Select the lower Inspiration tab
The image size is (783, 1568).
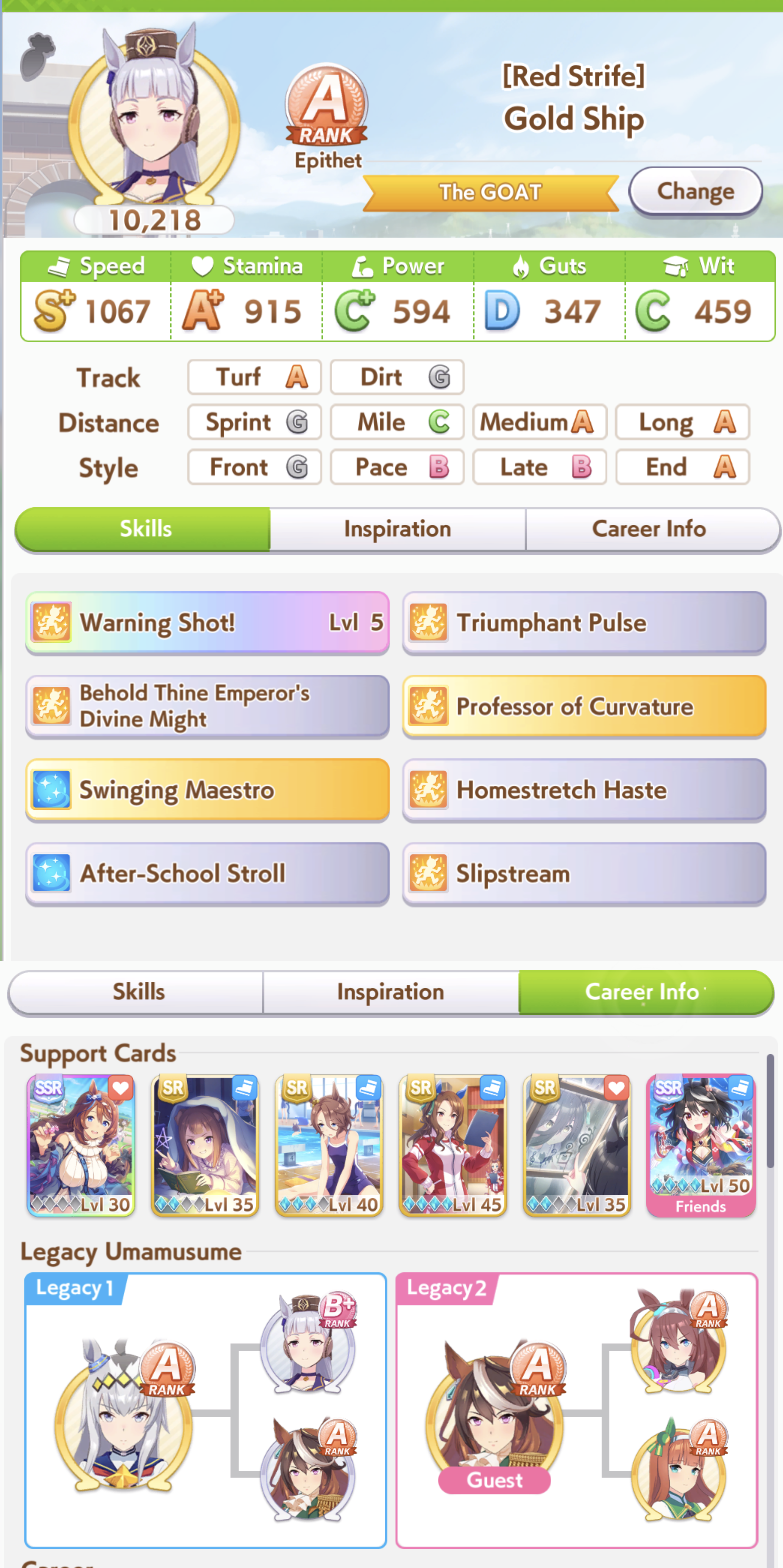pos(390,992)
